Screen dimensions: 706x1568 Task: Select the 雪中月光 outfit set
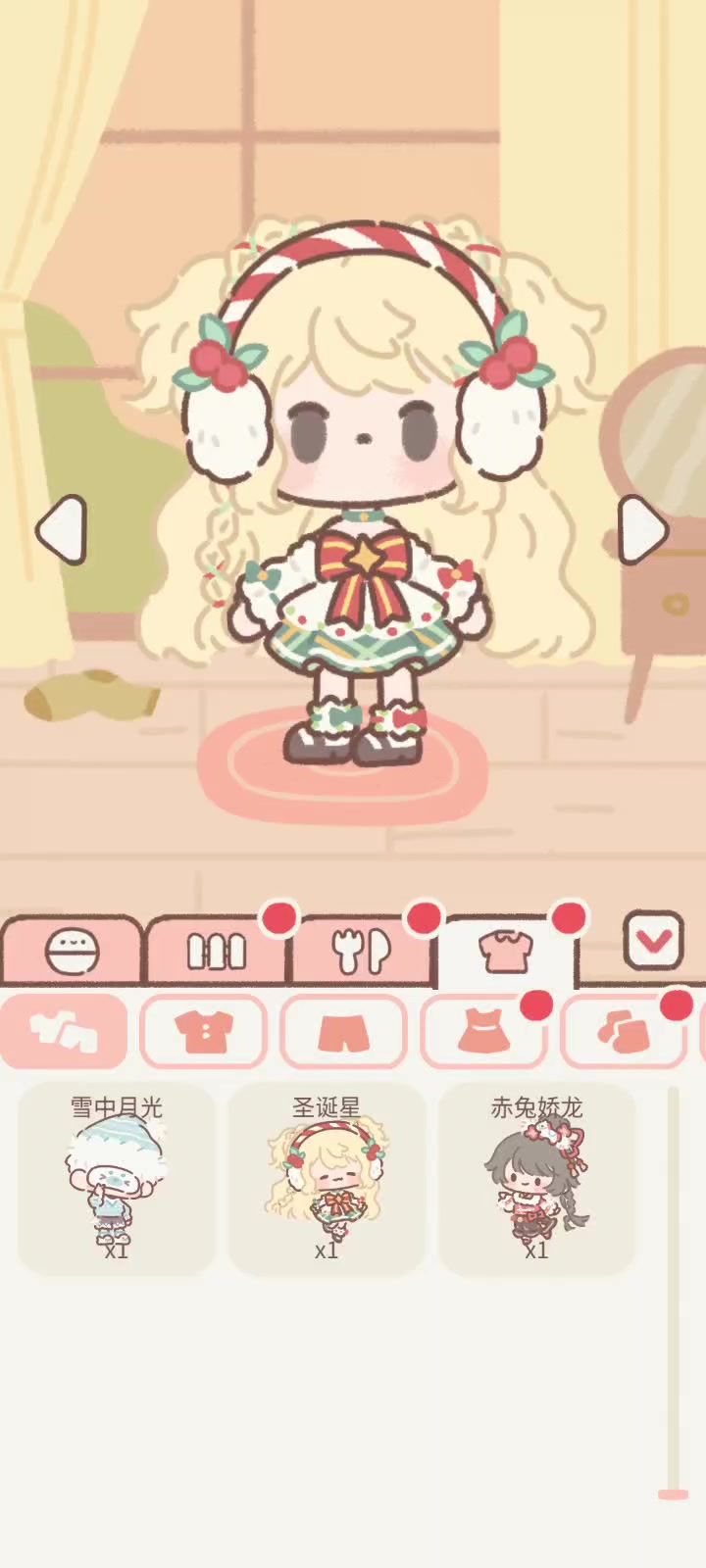point(116,1179)
